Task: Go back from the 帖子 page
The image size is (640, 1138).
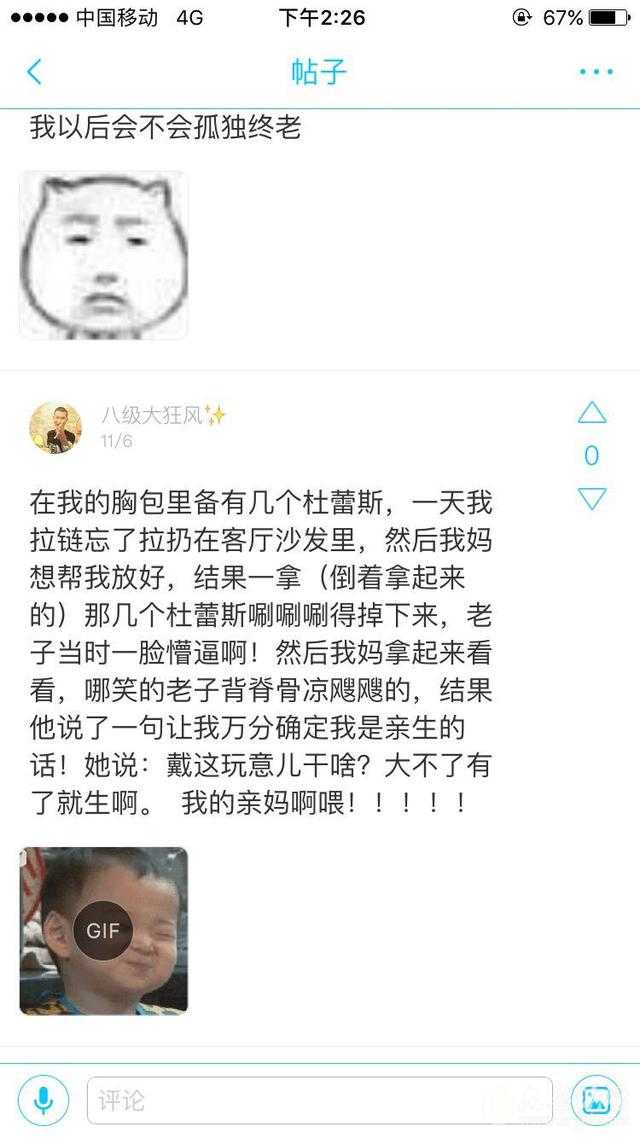Action: click(34, 72)
